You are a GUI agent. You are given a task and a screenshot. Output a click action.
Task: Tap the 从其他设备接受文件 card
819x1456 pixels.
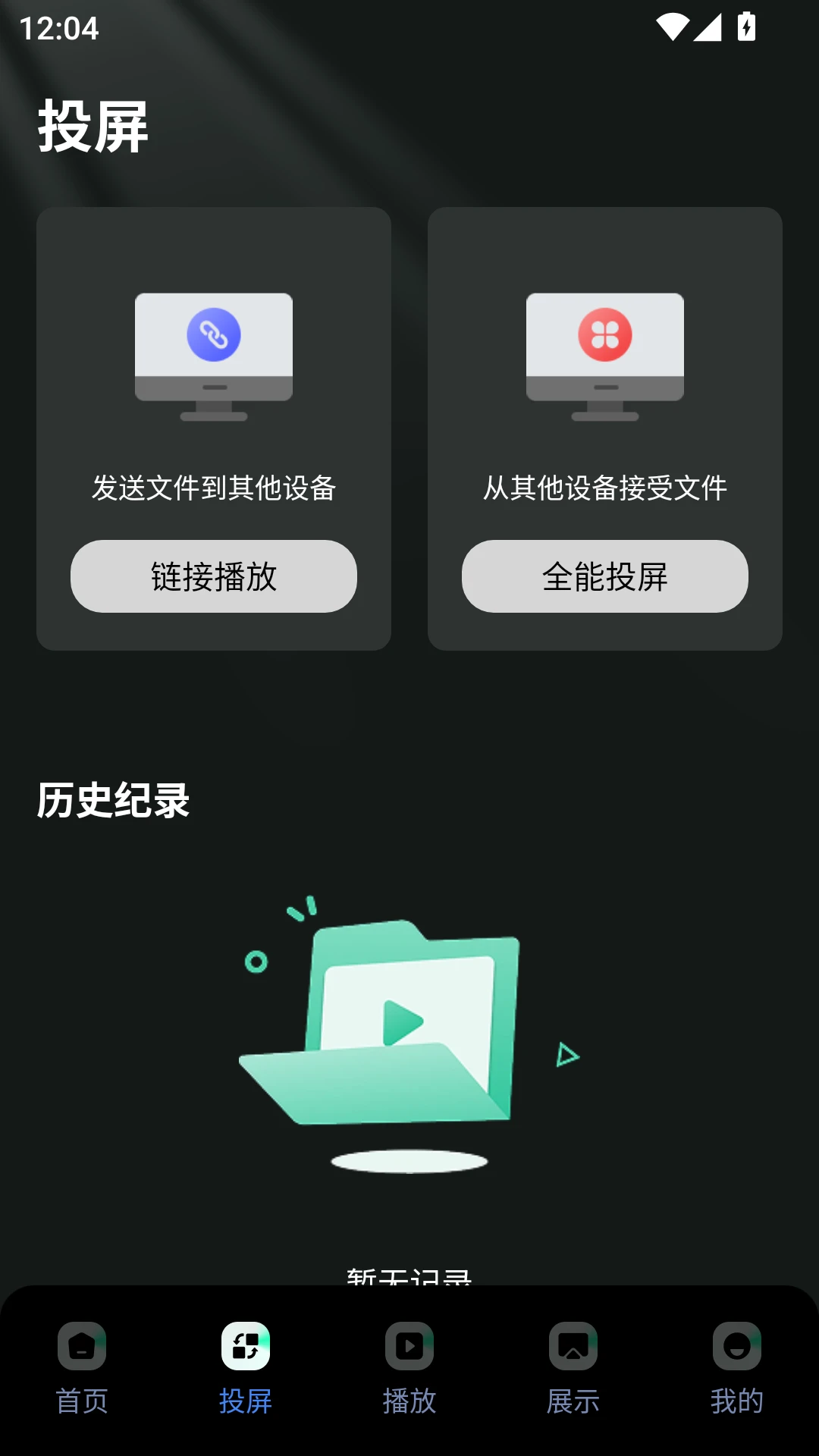click(x=604, y=428)
